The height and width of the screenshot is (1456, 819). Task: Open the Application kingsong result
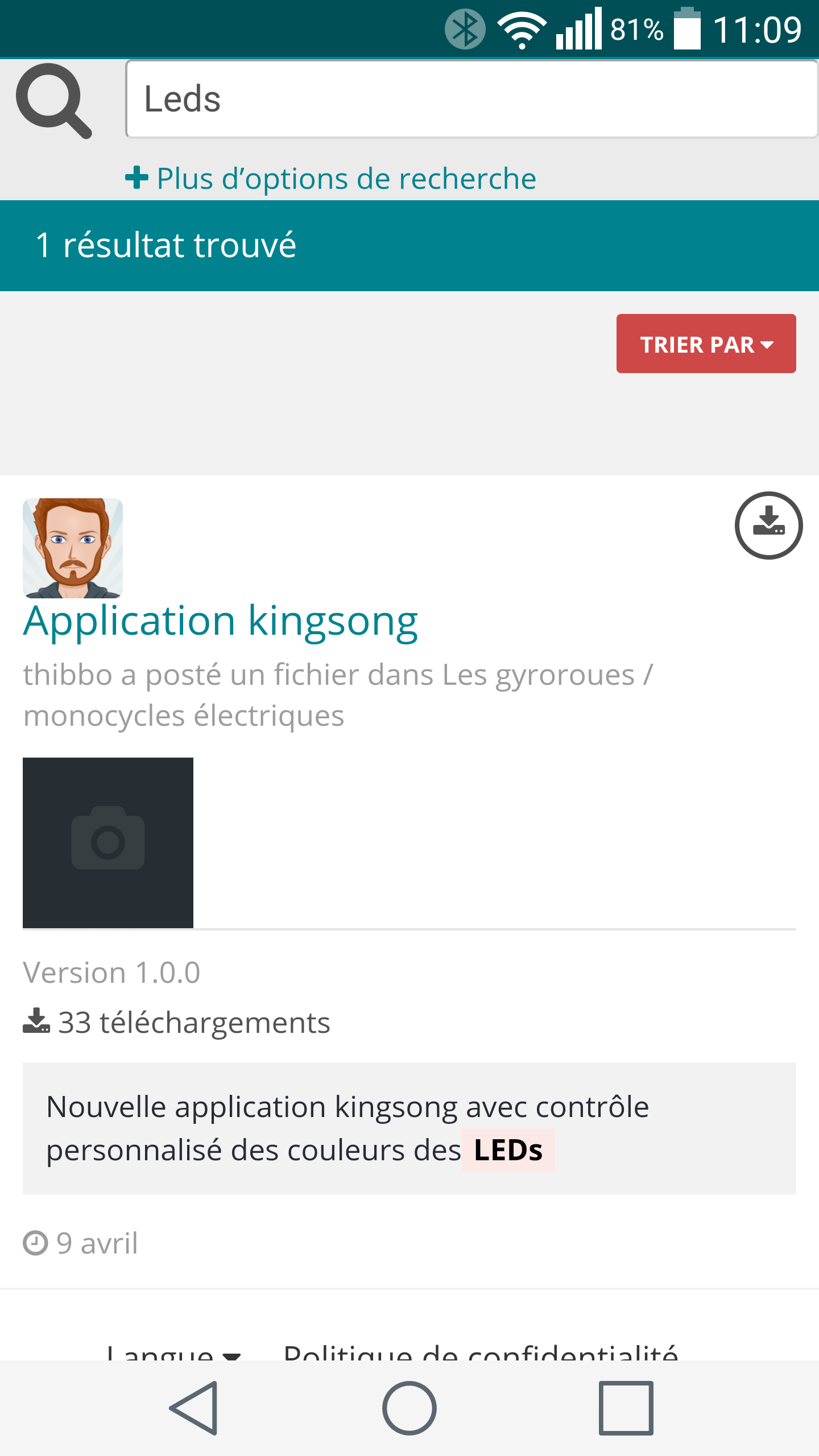click(221, 621)
